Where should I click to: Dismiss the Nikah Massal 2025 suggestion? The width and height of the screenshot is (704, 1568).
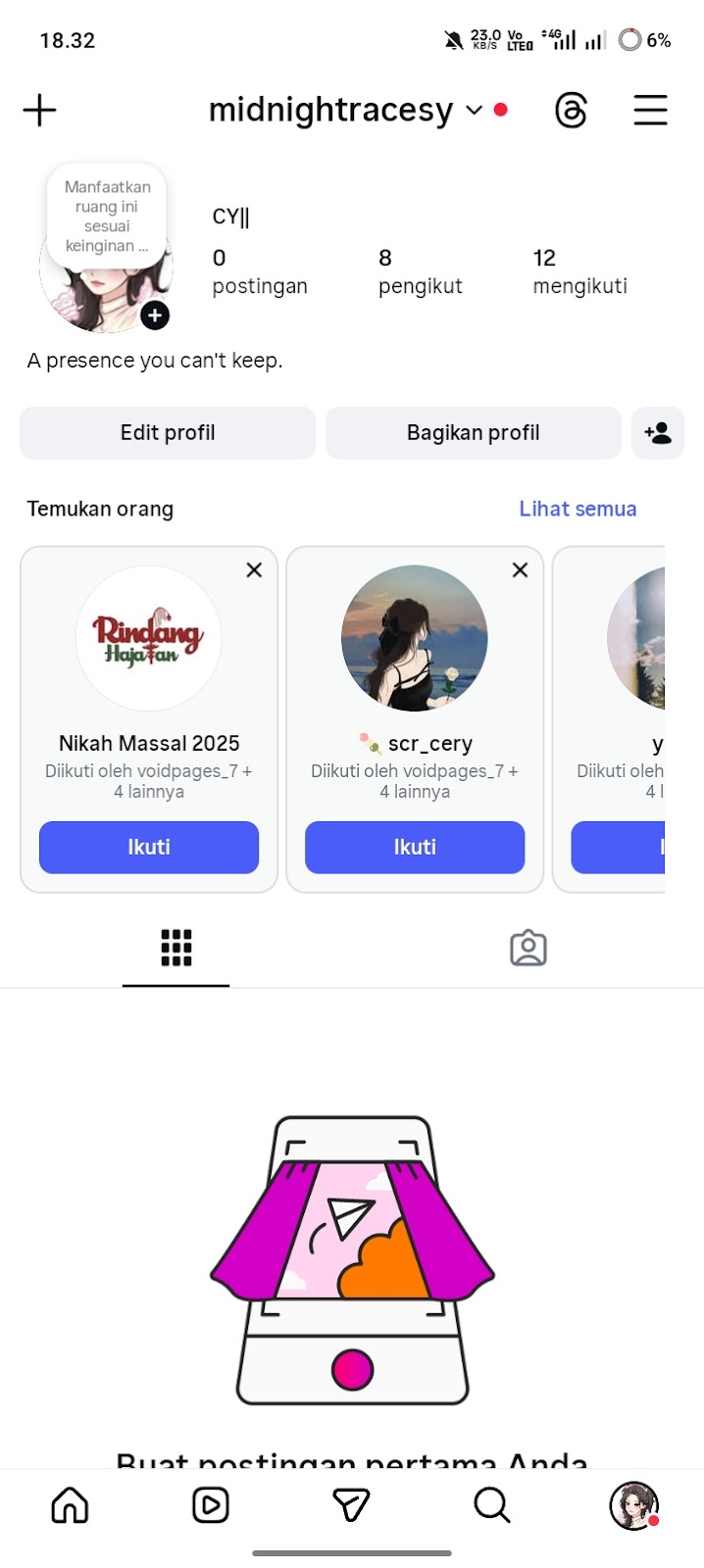(254, 570)
